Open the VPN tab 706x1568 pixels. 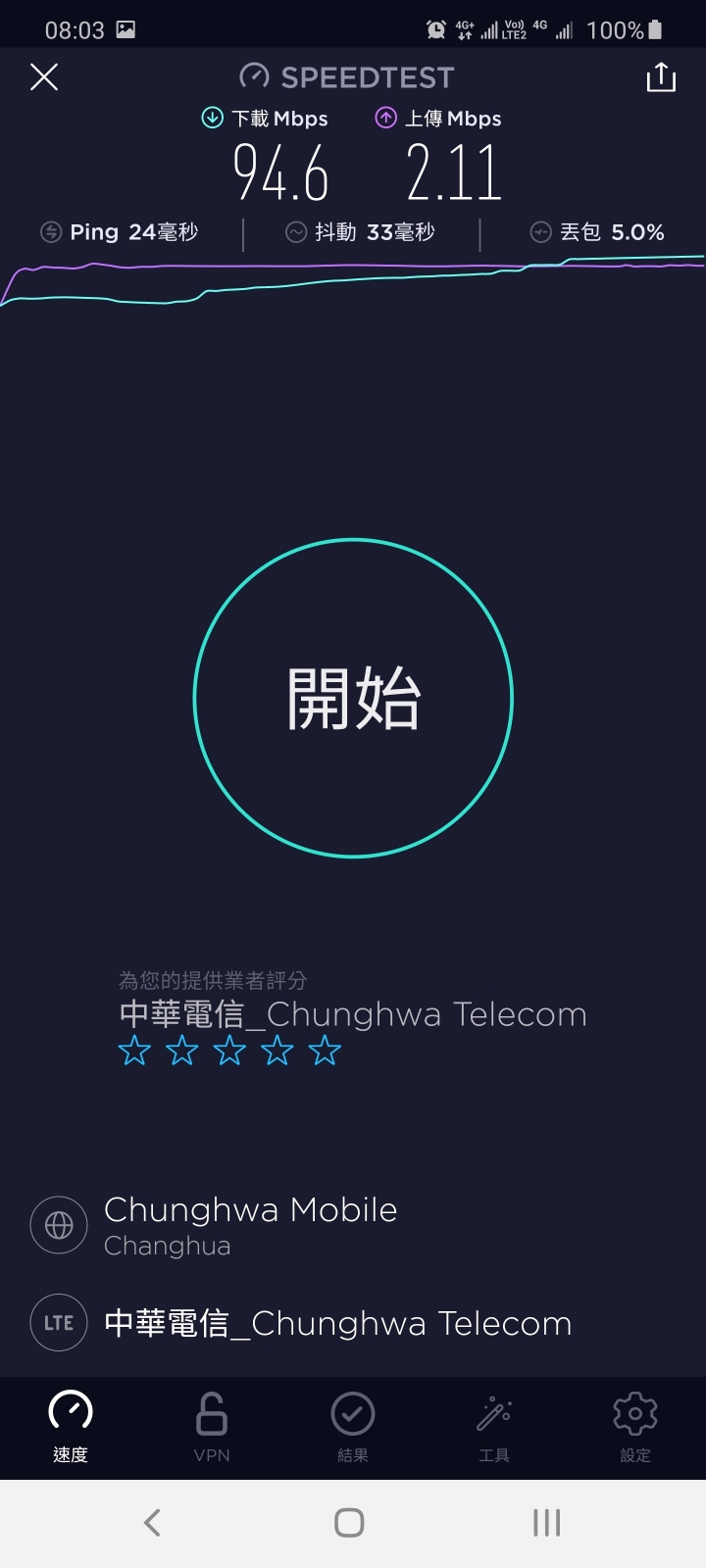(212, 1426)
